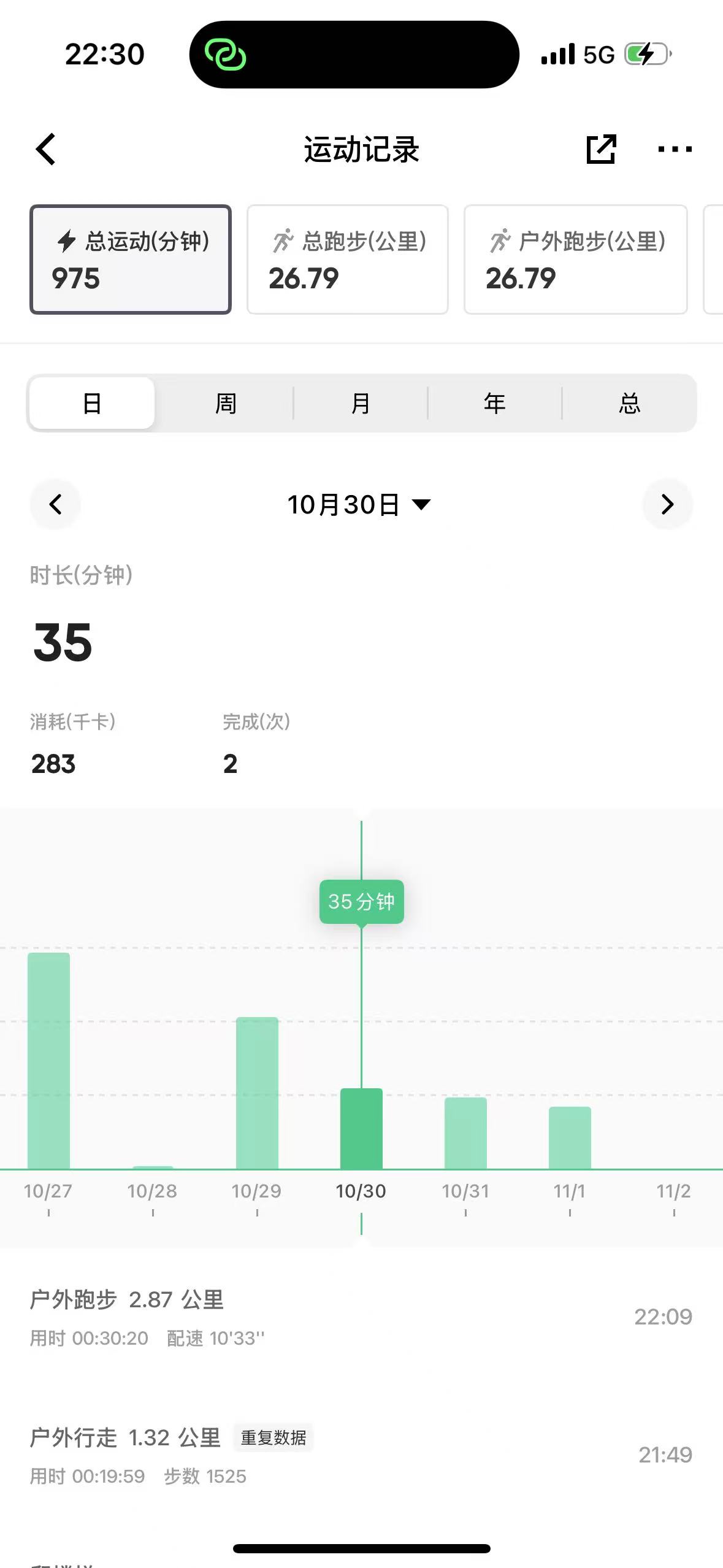Go to the previous day
The height and width of the screenshot is (1568, 723).
[55, 504]
